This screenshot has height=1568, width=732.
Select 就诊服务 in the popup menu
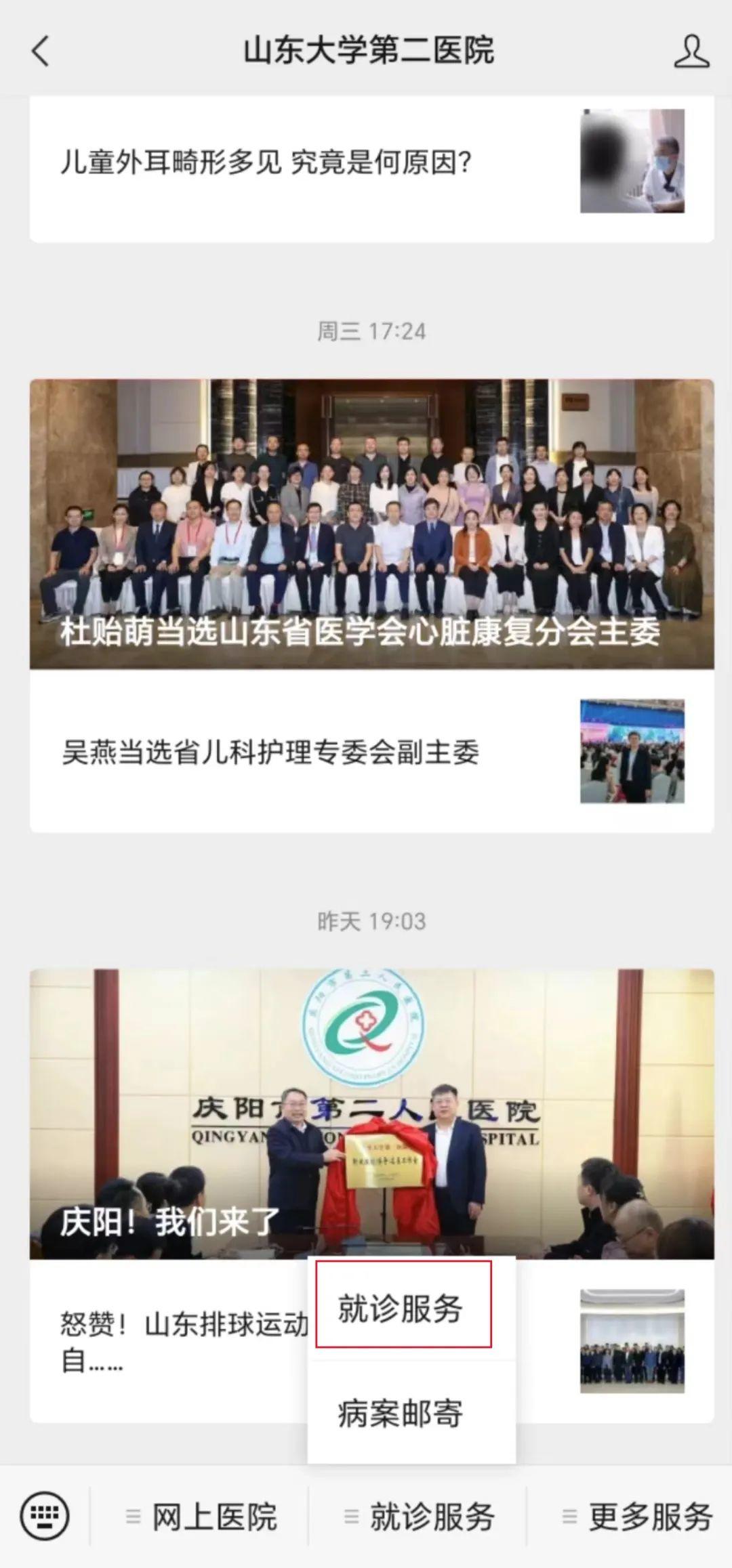(401, 1307)
